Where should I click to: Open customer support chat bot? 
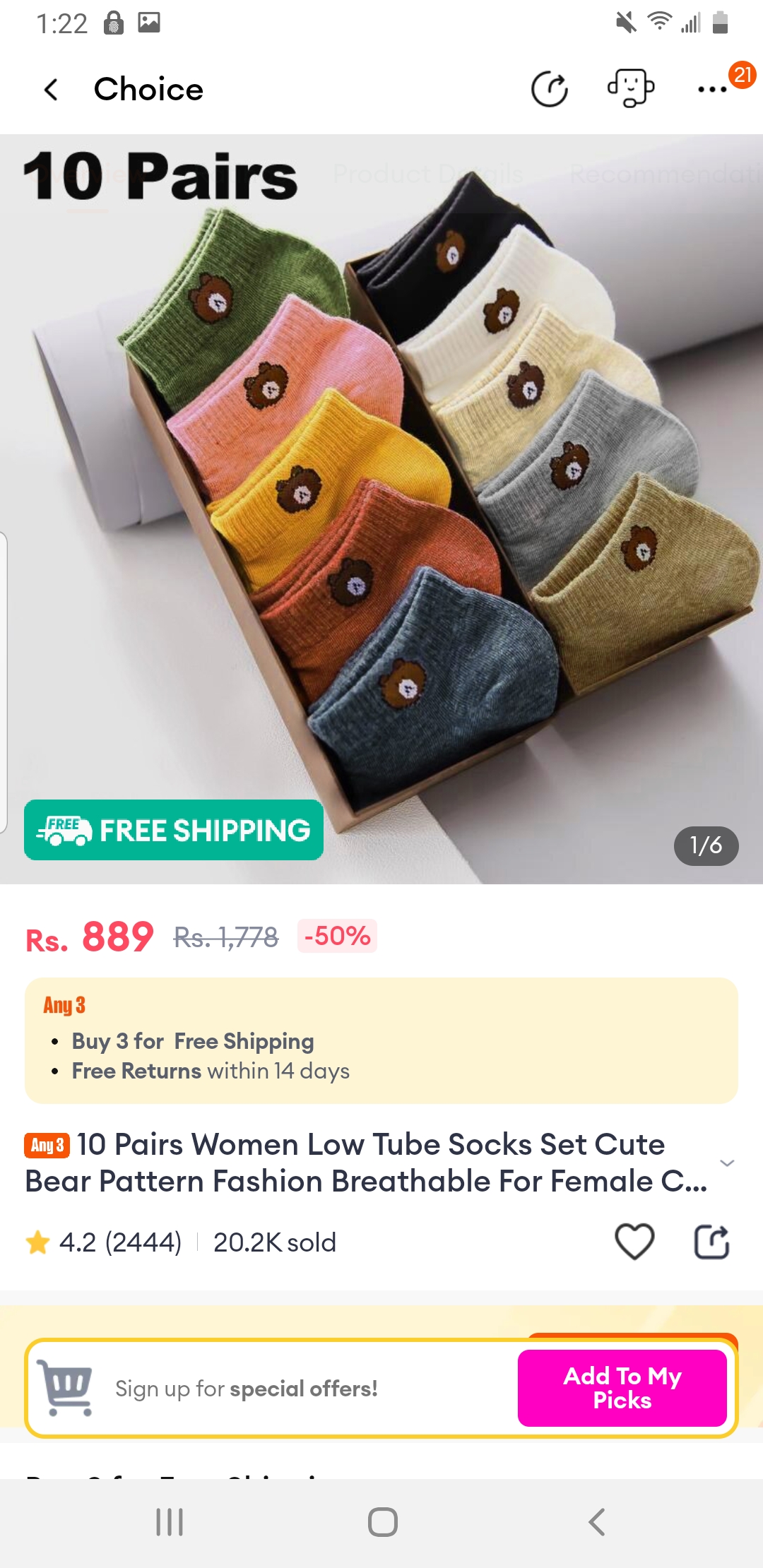(630, 88)
